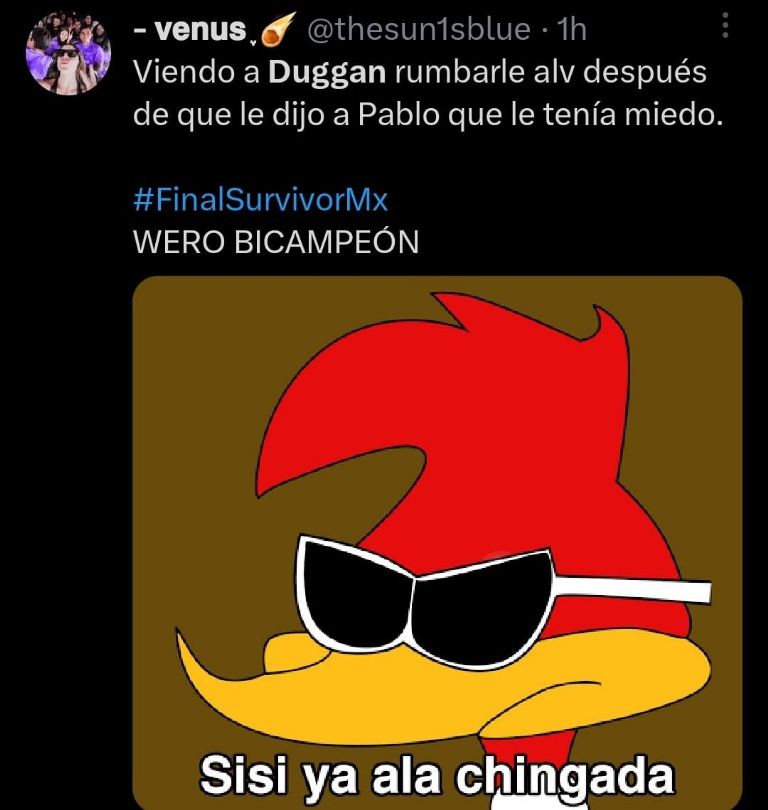This screenshot has width=768, height=810.
Task: Open the tweet's overflow menu
Action: tap(726, 28)
